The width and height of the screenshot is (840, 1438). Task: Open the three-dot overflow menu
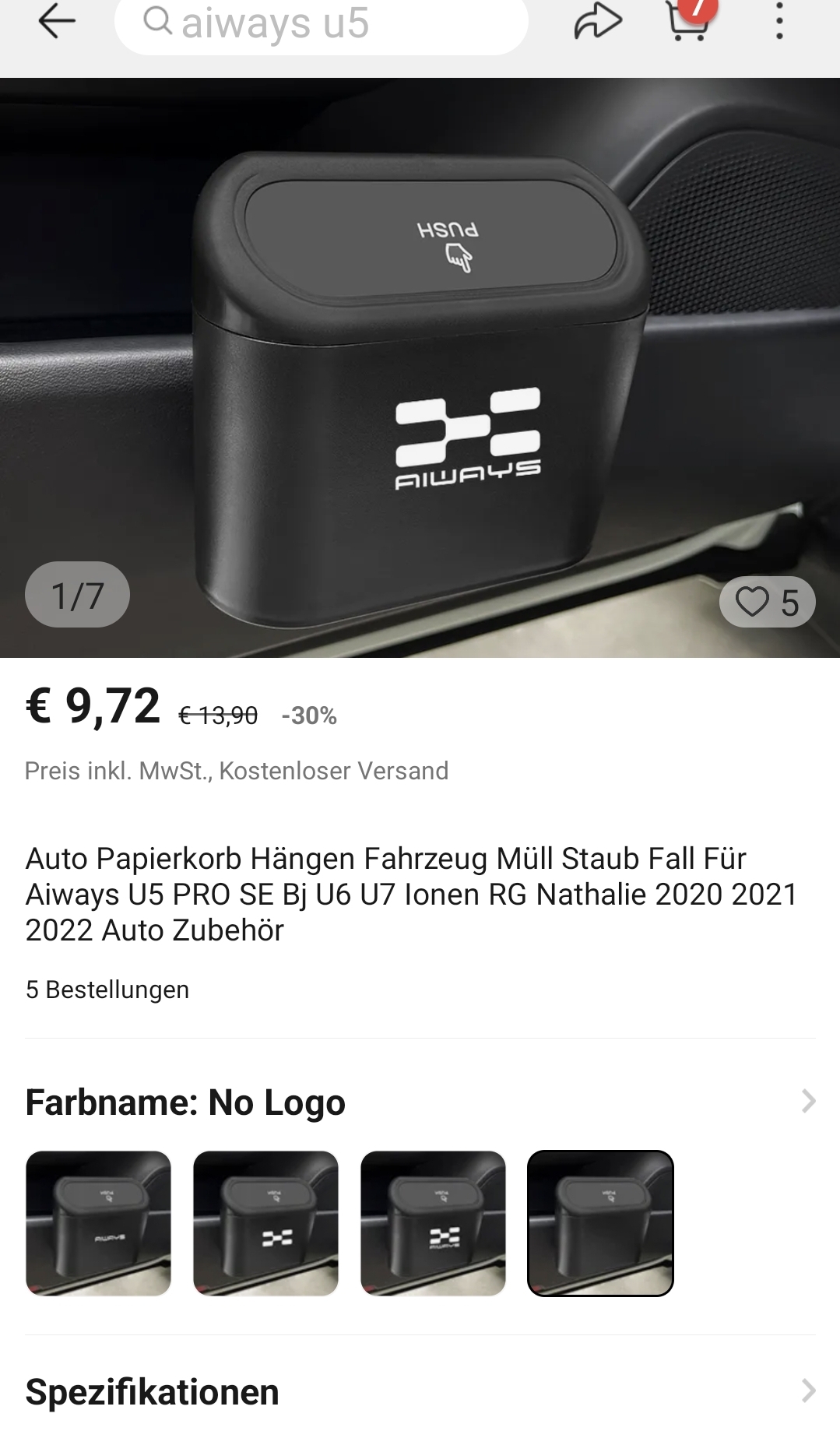pyautogui.click(x=778, y=21)
